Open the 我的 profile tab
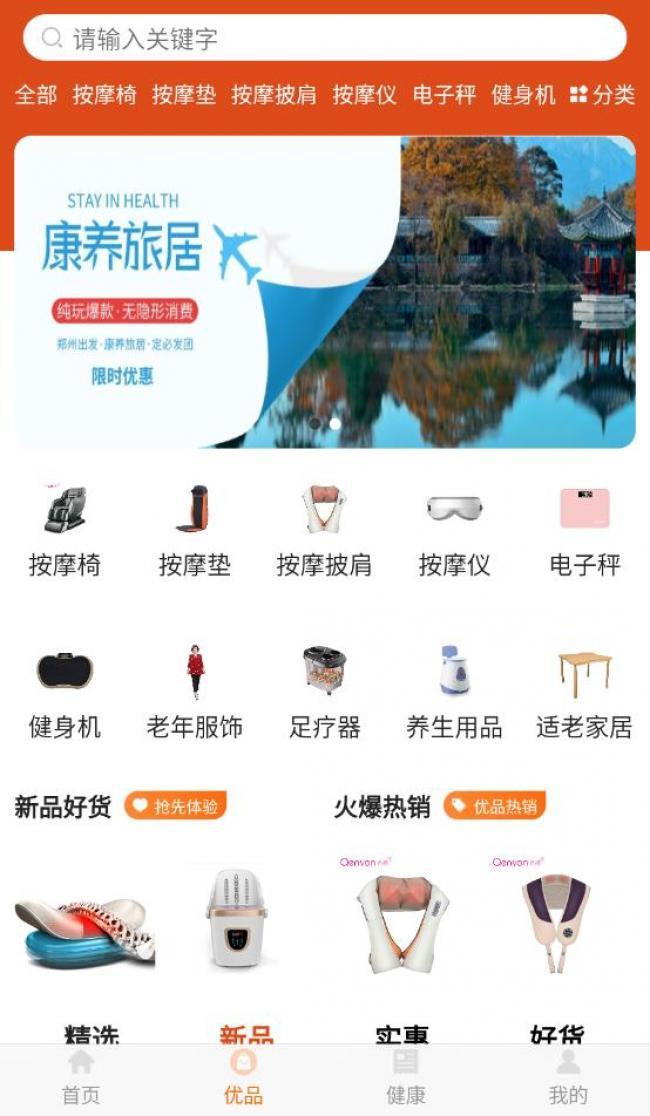Image resolution: width=650 pixels, height=1116 pixels. pos(568,1078)
